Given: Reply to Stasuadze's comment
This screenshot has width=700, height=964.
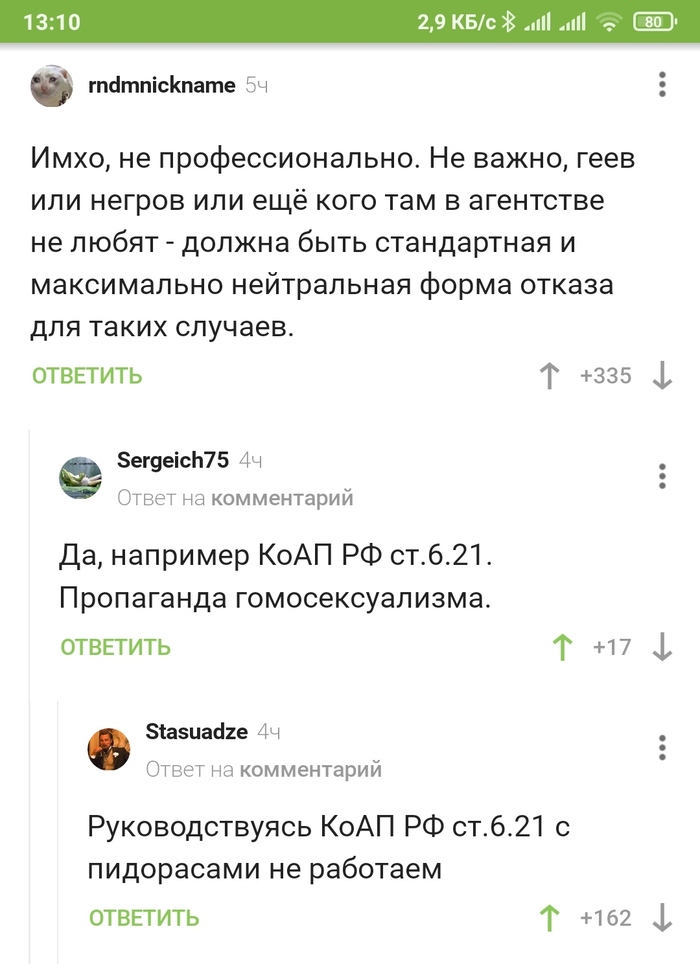Looking at the screenshot, I should pos(144,917).
